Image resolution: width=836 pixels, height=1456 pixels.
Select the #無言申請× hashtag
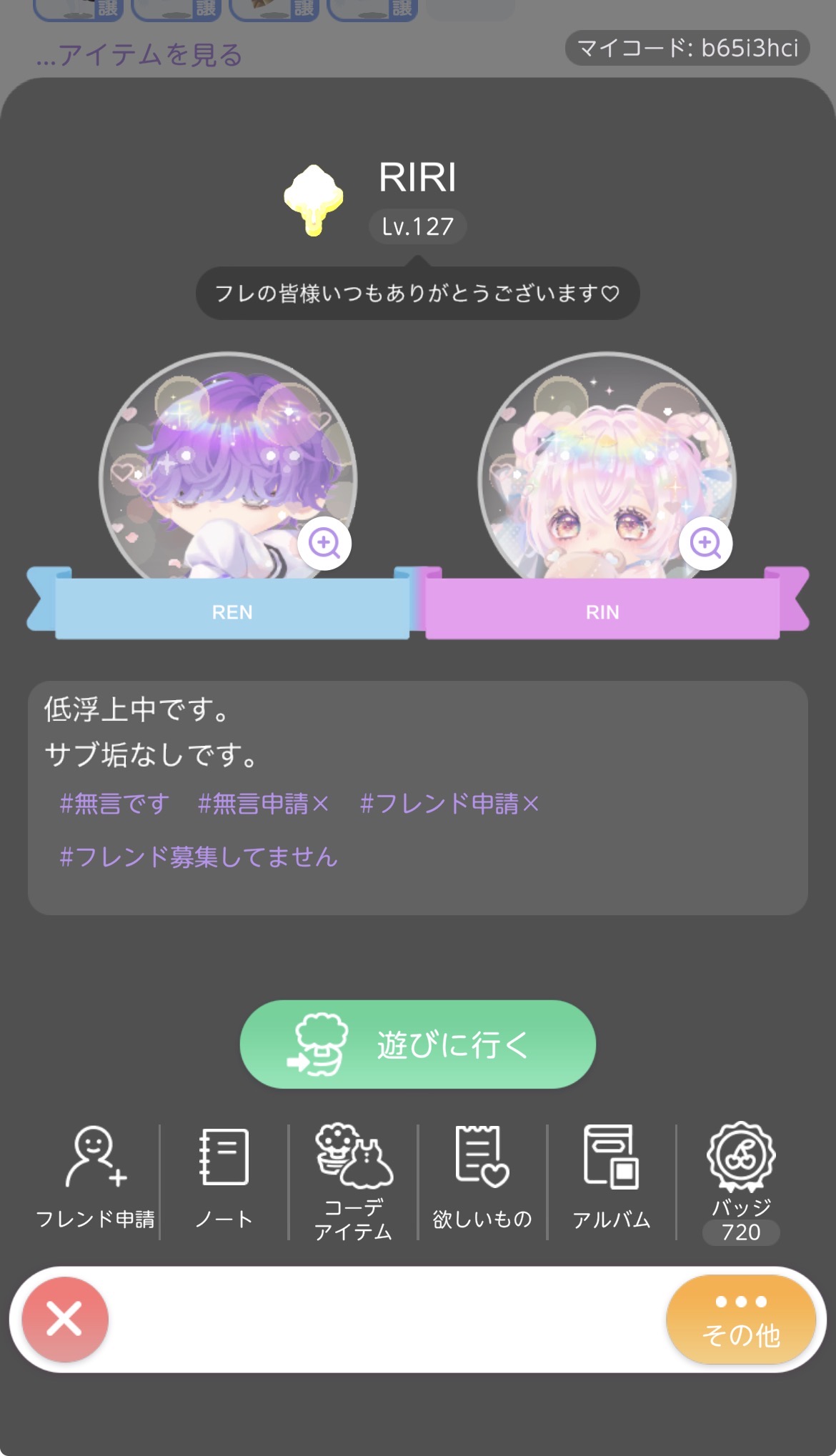(x=262, y=804)
